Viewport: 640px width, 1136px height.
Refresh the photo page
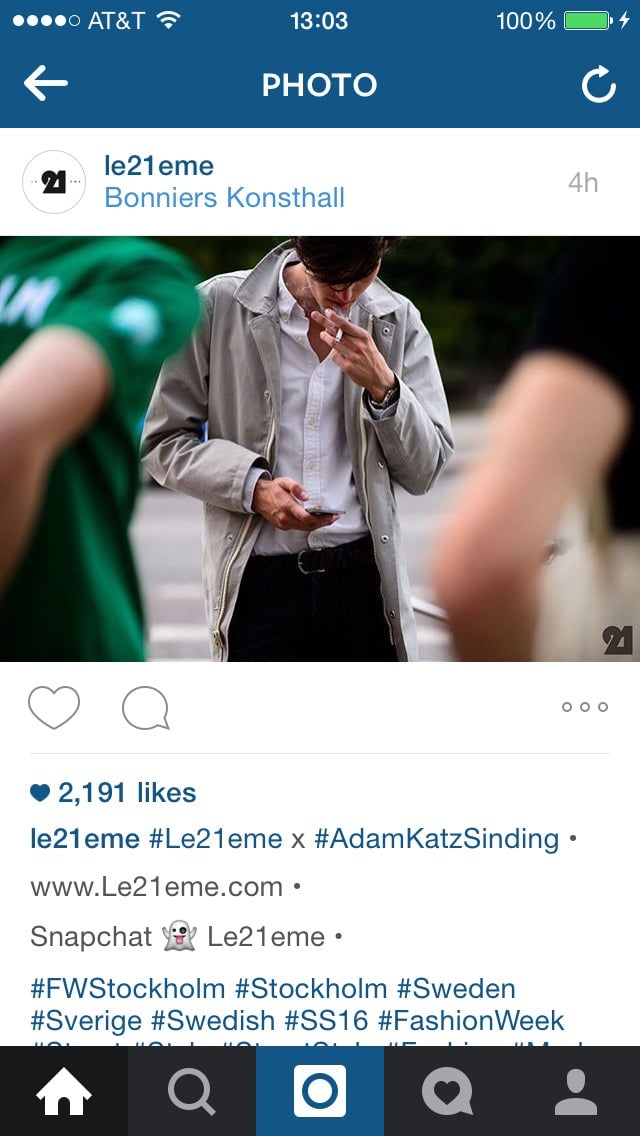(x=598, y=86)
